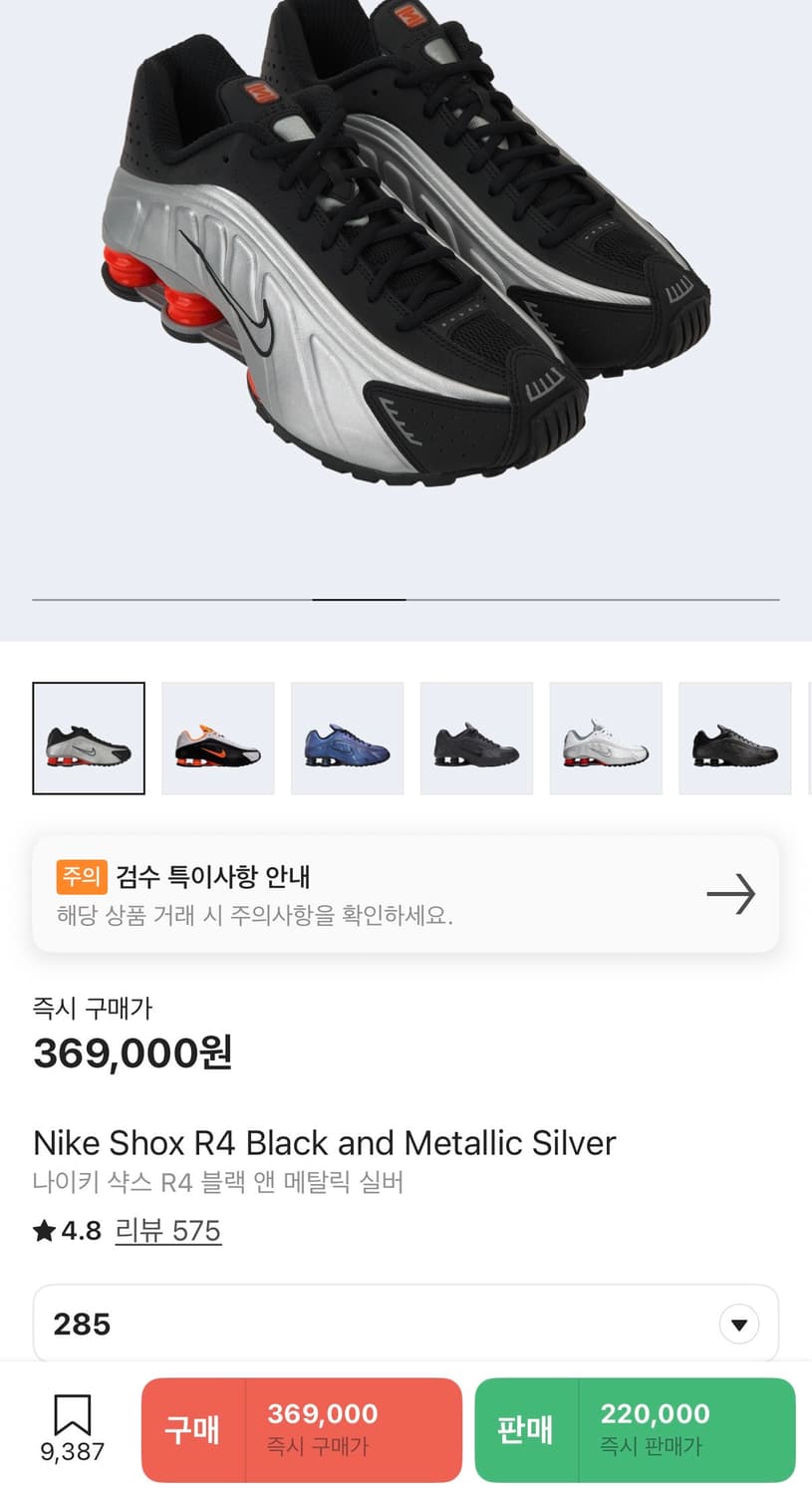
Task: Select the blue colorway thumbnail
Action: pos(347,738)
